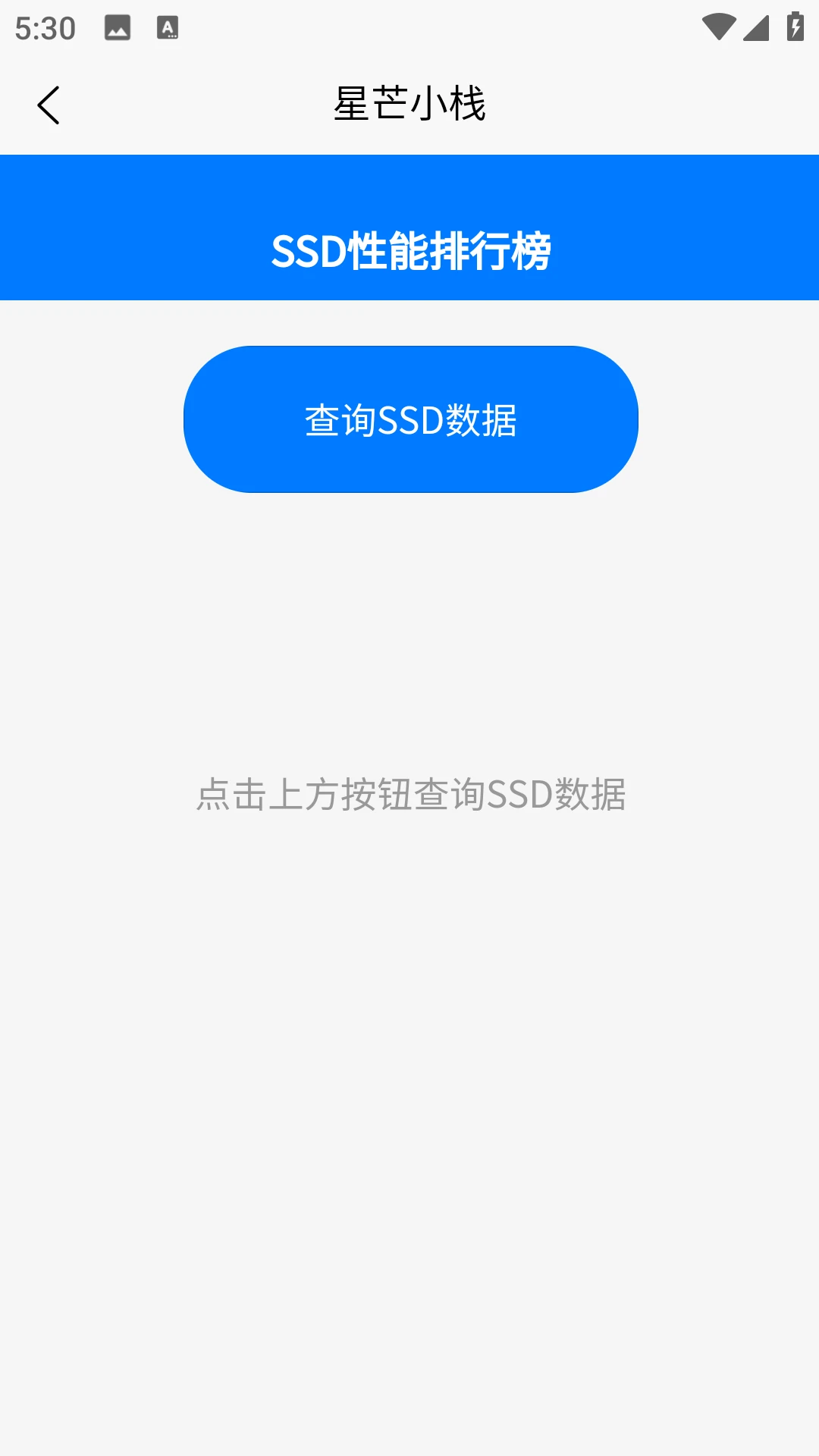Tap the hint text 点击上方按钮查询SSD数据
Image resolution: width=819 pixels, height=1456 pixels.
[x=409, y=794]
